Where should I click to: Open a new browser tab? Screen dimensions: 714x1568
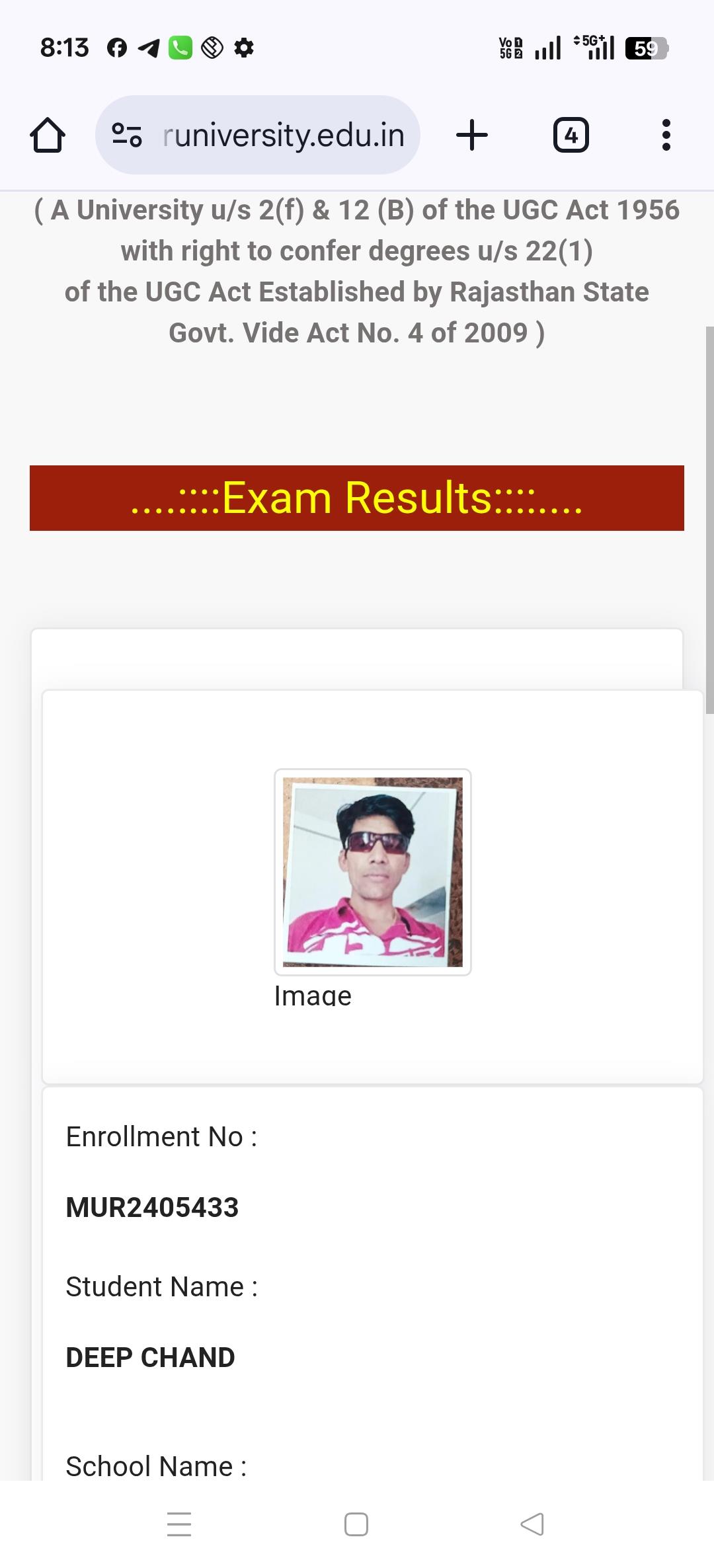click(472, 135)
